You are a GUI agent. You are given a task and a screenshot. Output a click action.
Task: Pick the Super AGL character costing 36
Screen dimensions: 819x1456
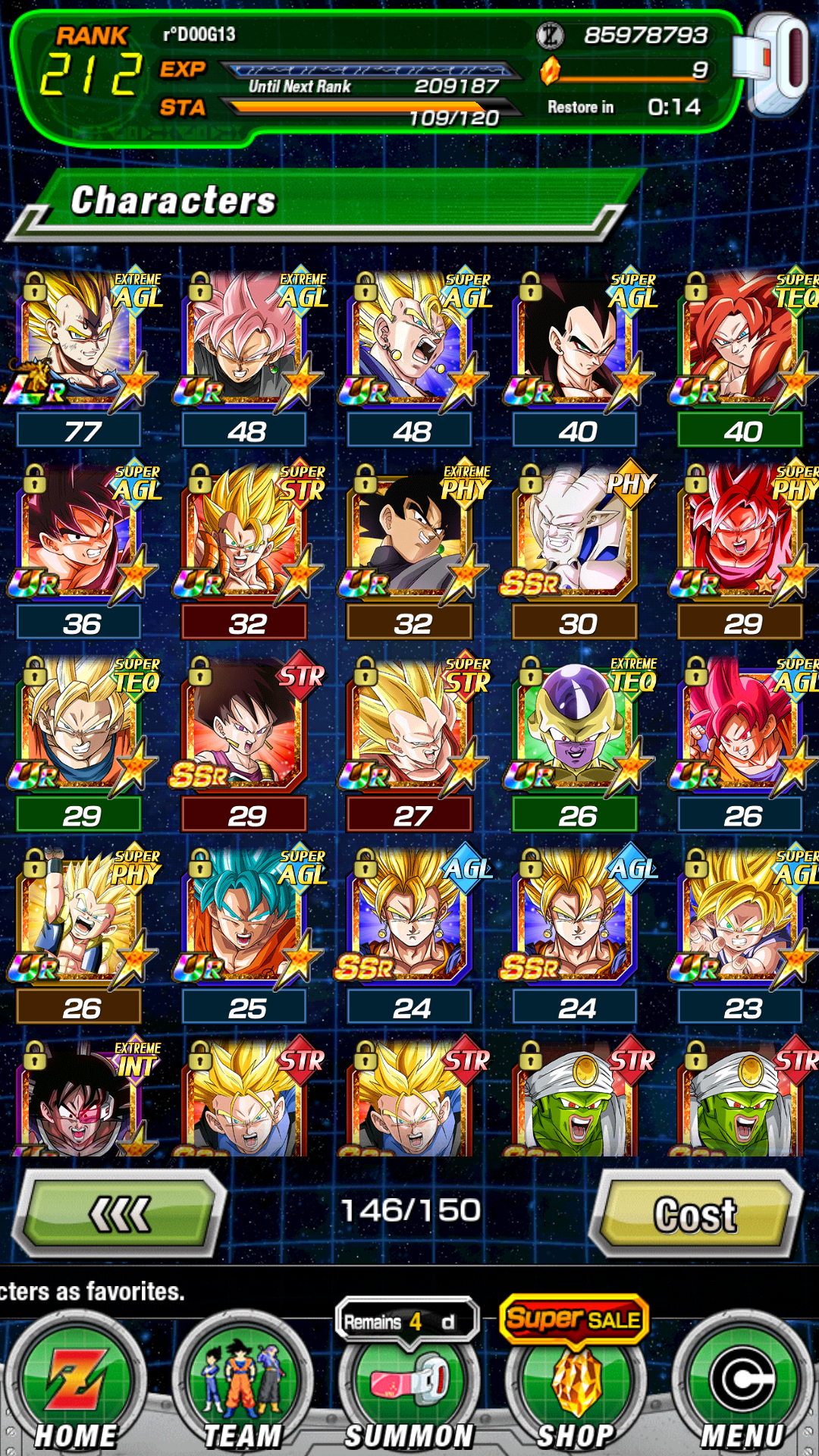[x=82, y=549]
